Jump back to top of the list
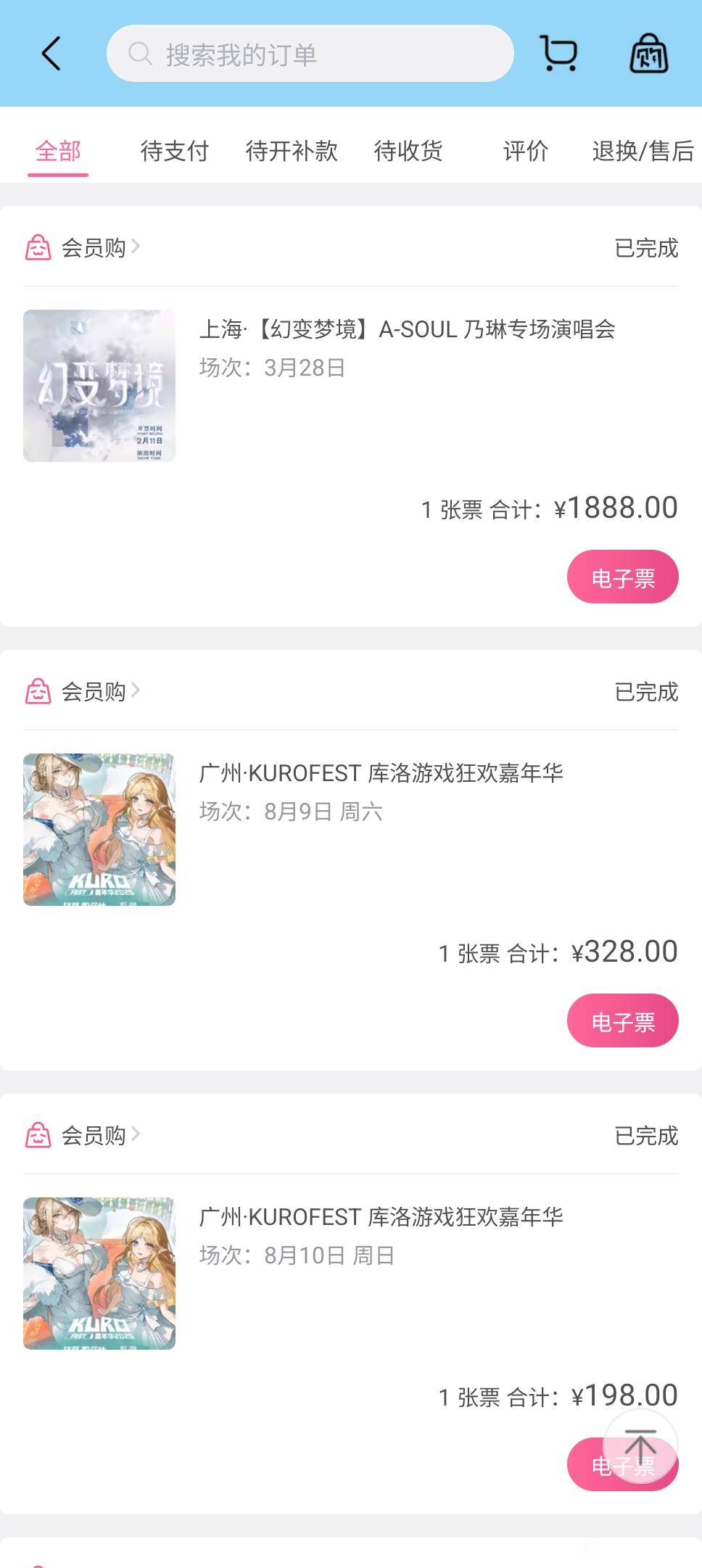Viewport: 702px width, 1568px height. [640, 1446]
